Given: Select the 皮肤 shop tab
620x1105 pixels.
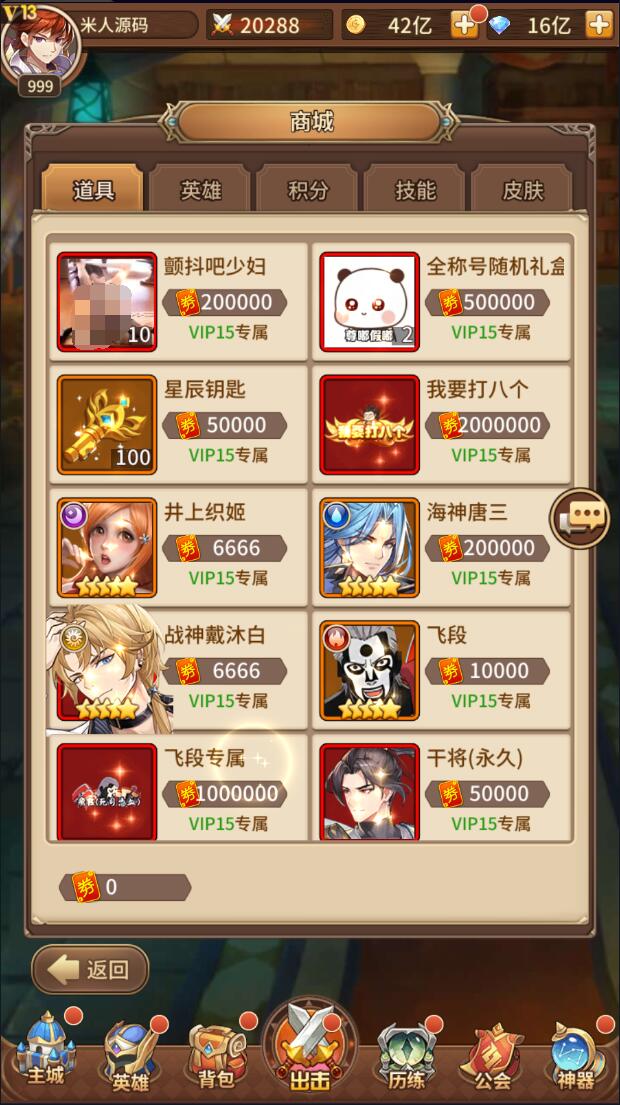Looking at the screenshot, I should [x=522, y=189].
